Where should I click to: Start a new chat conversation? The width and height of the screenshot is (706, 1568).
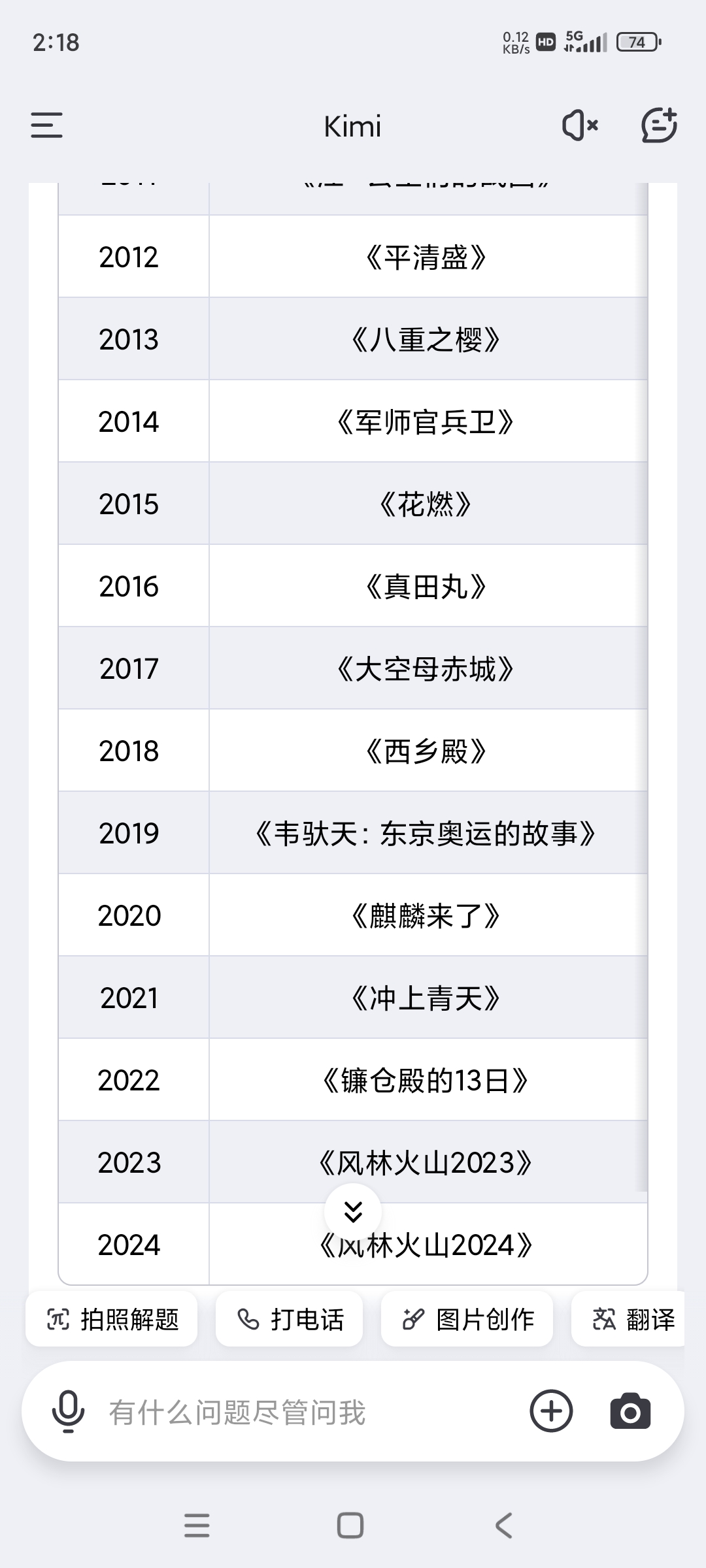coord(658,125)
